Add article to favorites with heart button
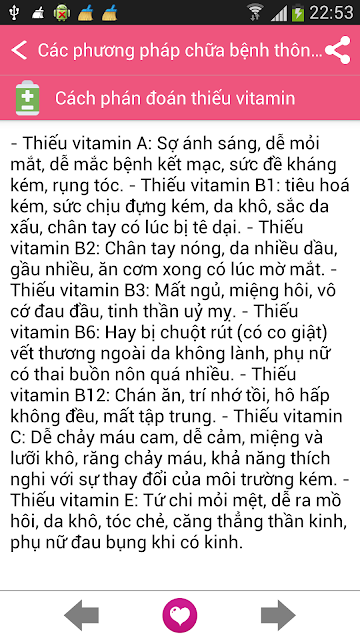The image size is (360, 640). 180,616
